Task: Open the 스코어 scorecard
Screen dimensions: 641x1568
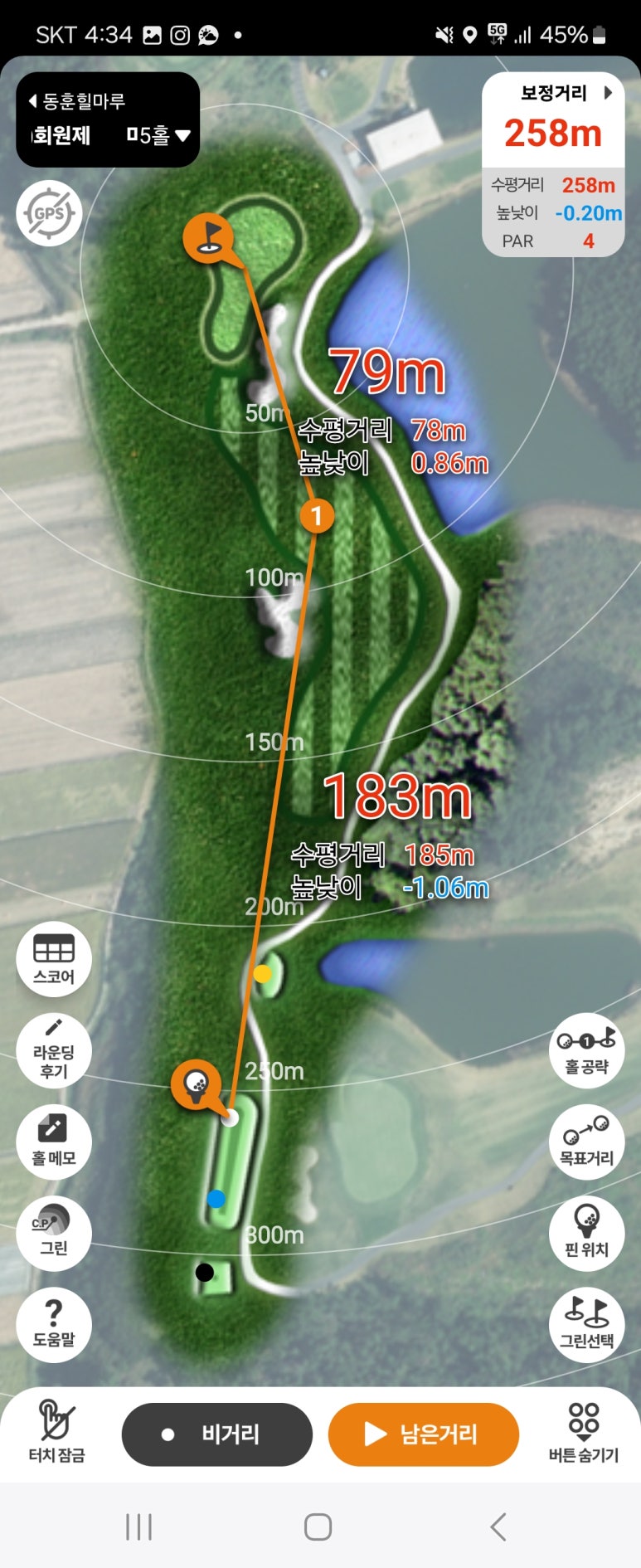Action: pos(54,958)
